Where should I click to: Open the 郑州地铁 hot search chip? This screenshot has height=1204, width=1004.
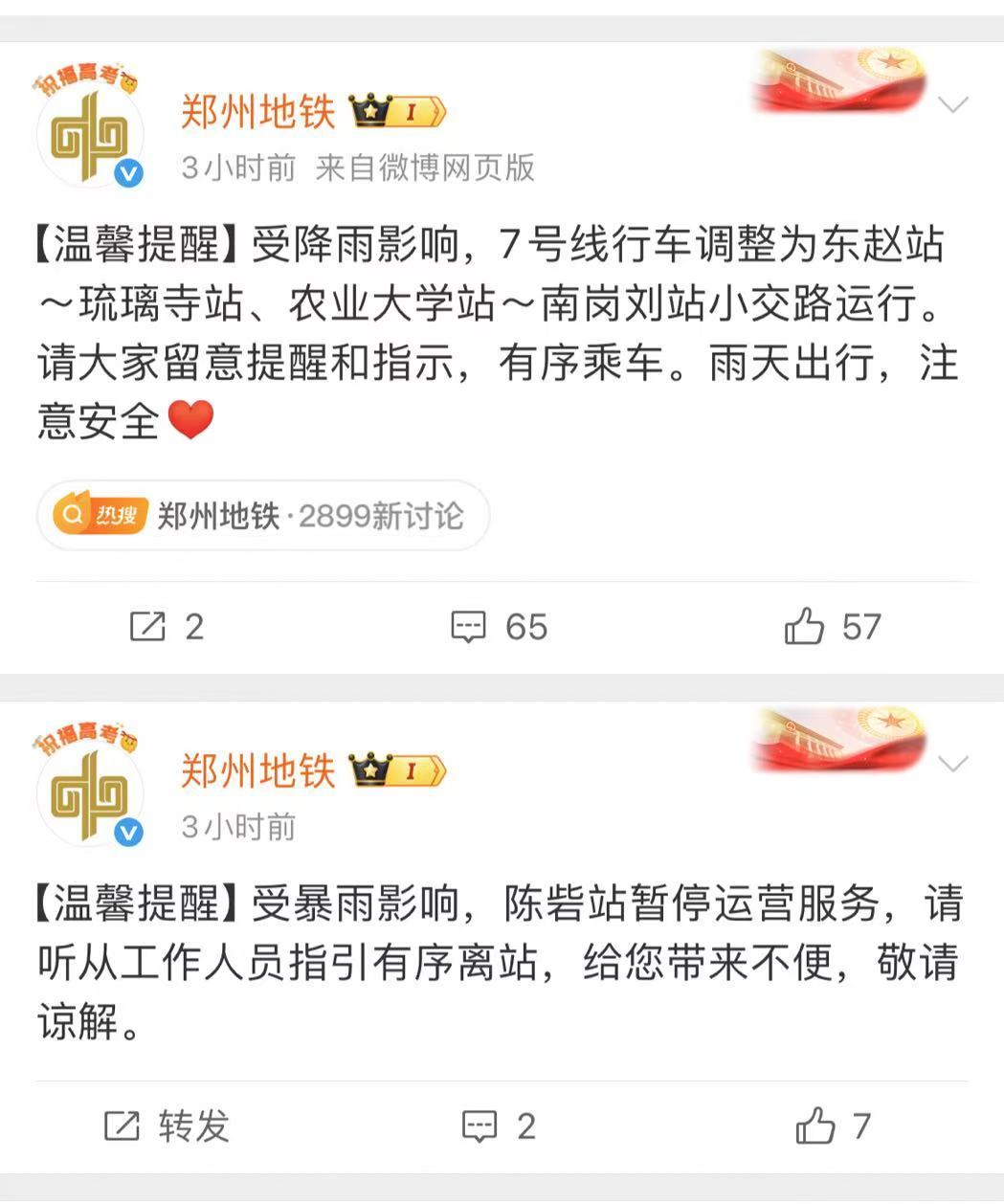[262, 517]
